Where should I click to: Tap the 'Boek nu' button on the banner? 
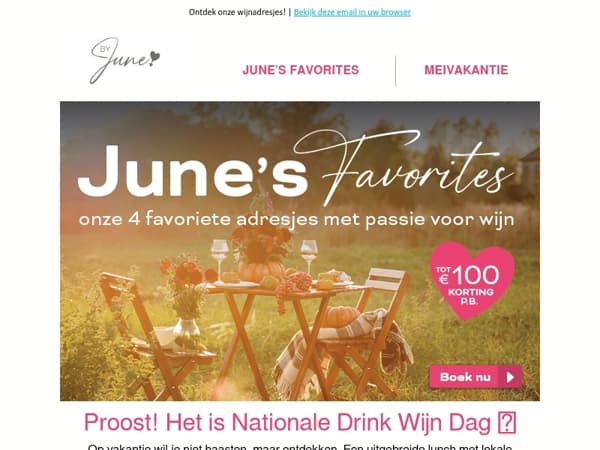point(476,377)
